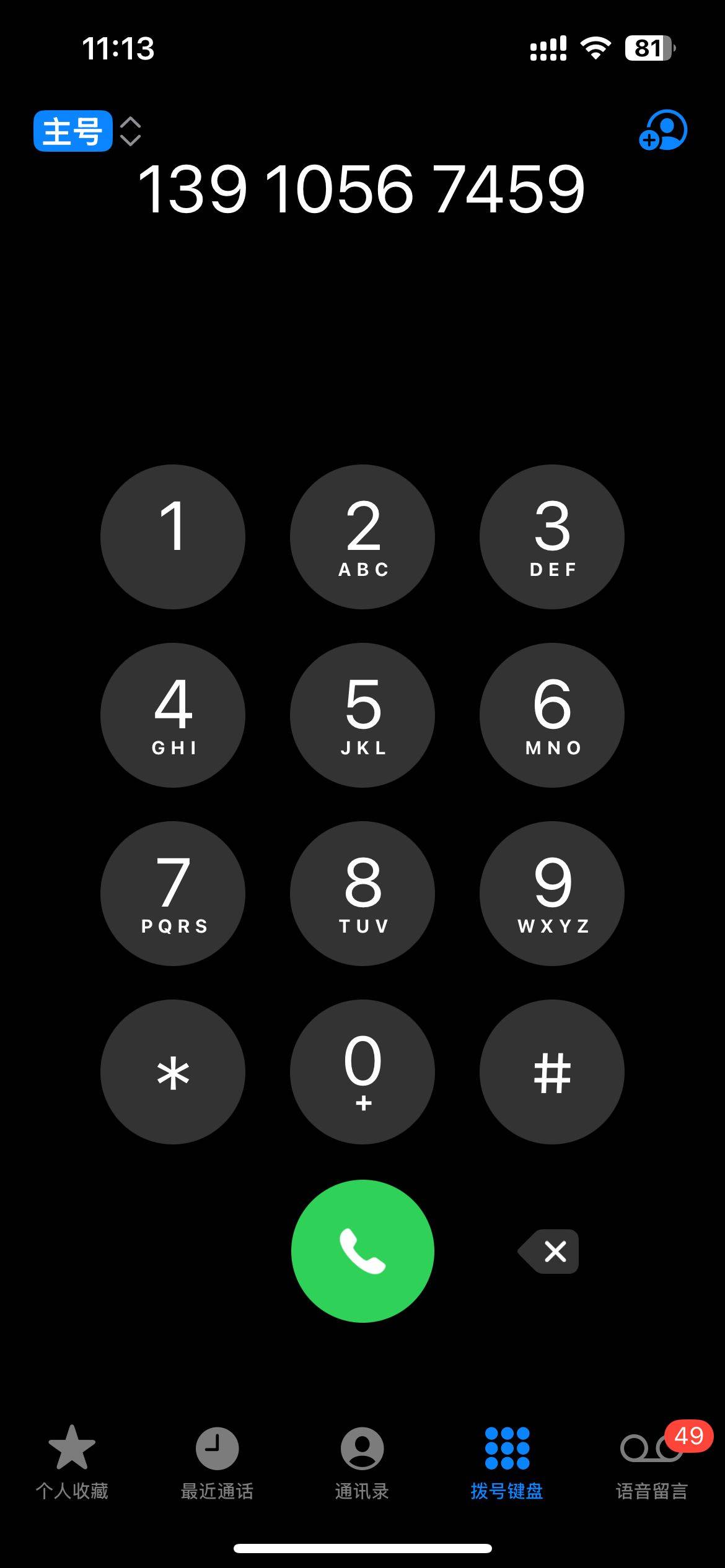This screenshot has height=1568, width=725.
Task: Call the number with the green button
Action: pos(362,1251)
